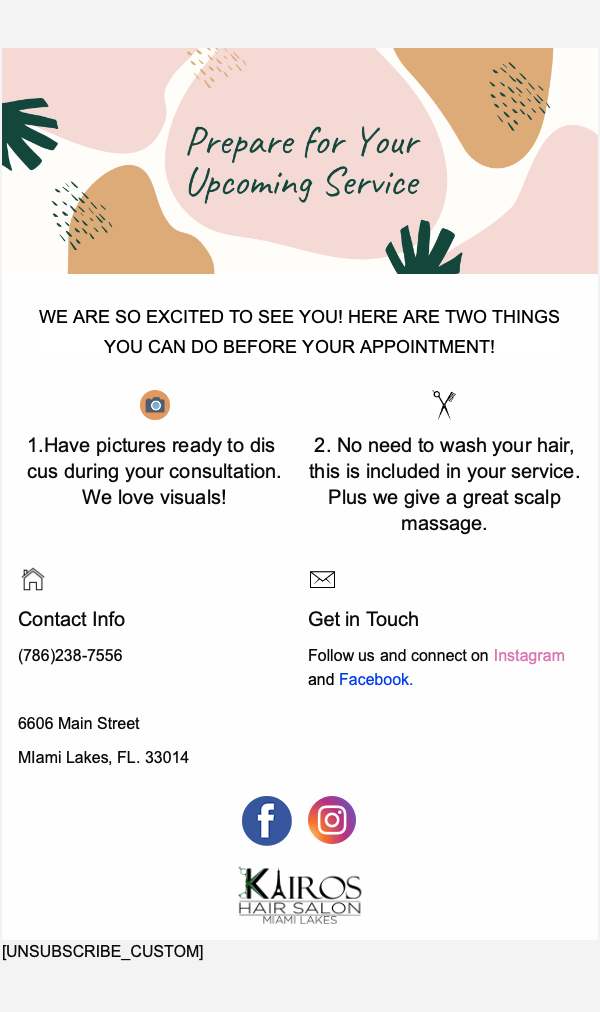Screen dimensions: 600x1012
Task: Tap the round Instagram logo icon
Action: (x=332, y=820)
